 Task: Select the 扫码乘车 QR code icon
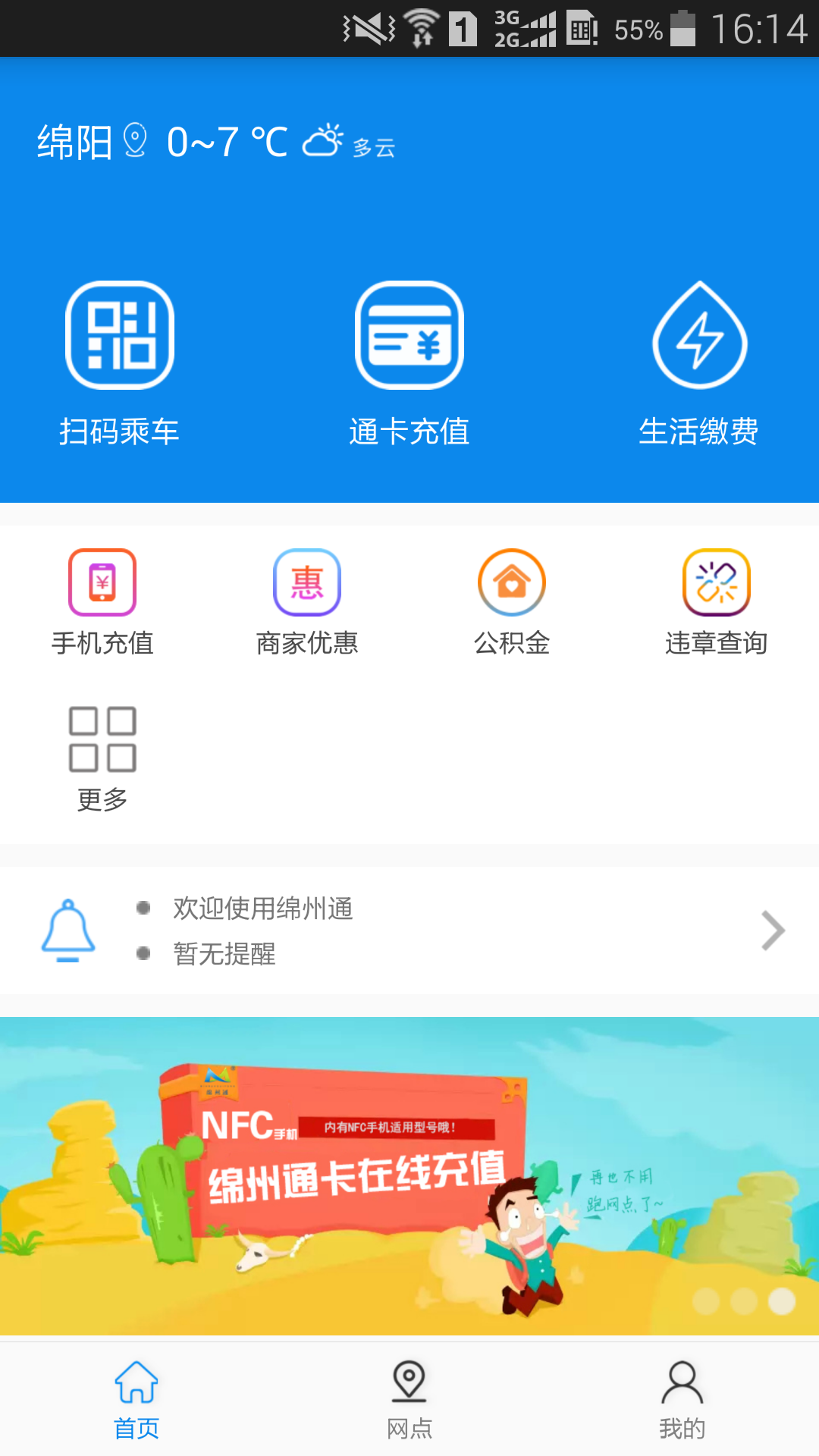121,334
